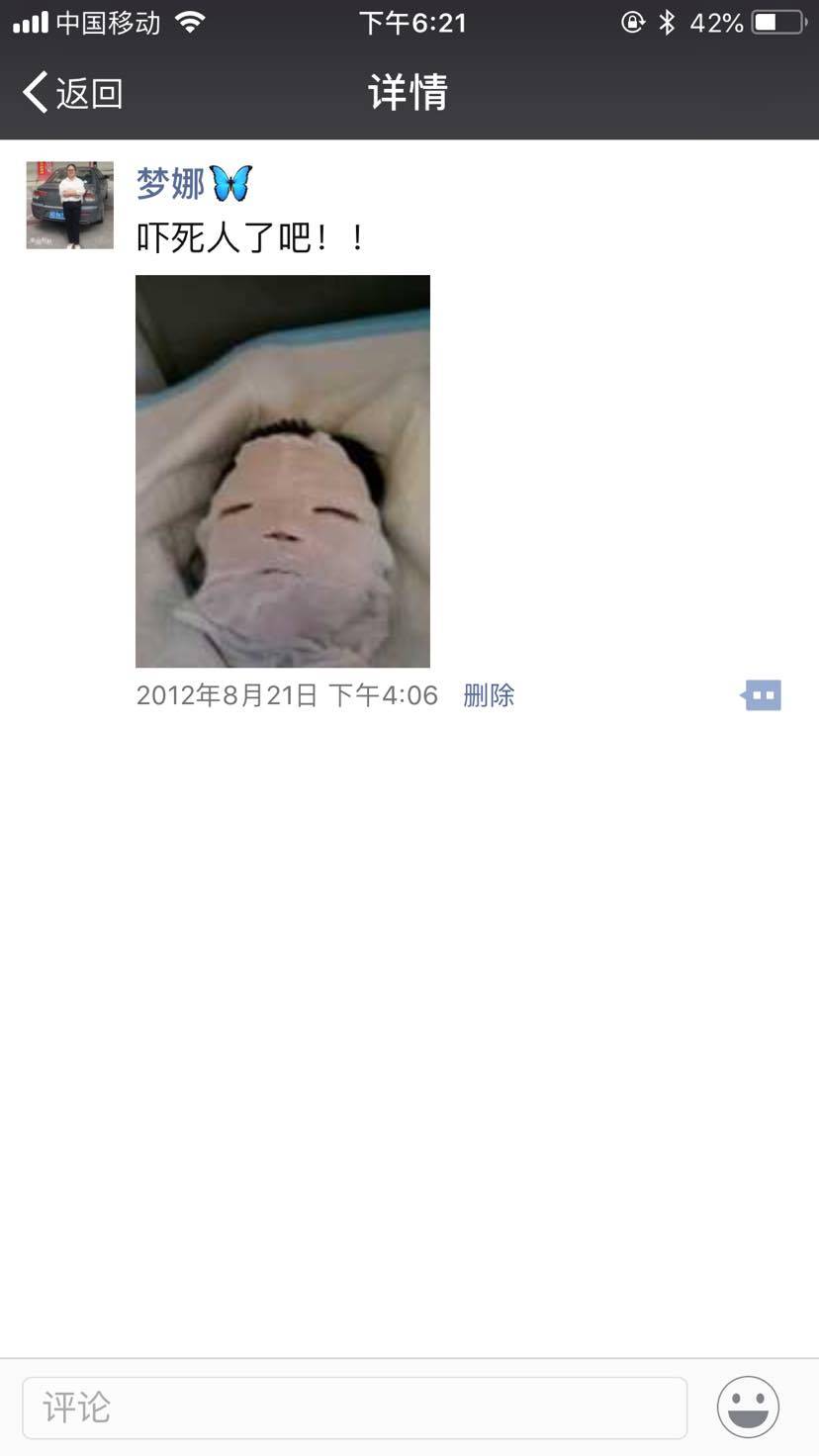Delete this post via 删除
This screenshot has height=1456, width=819.
click(489, 695)
